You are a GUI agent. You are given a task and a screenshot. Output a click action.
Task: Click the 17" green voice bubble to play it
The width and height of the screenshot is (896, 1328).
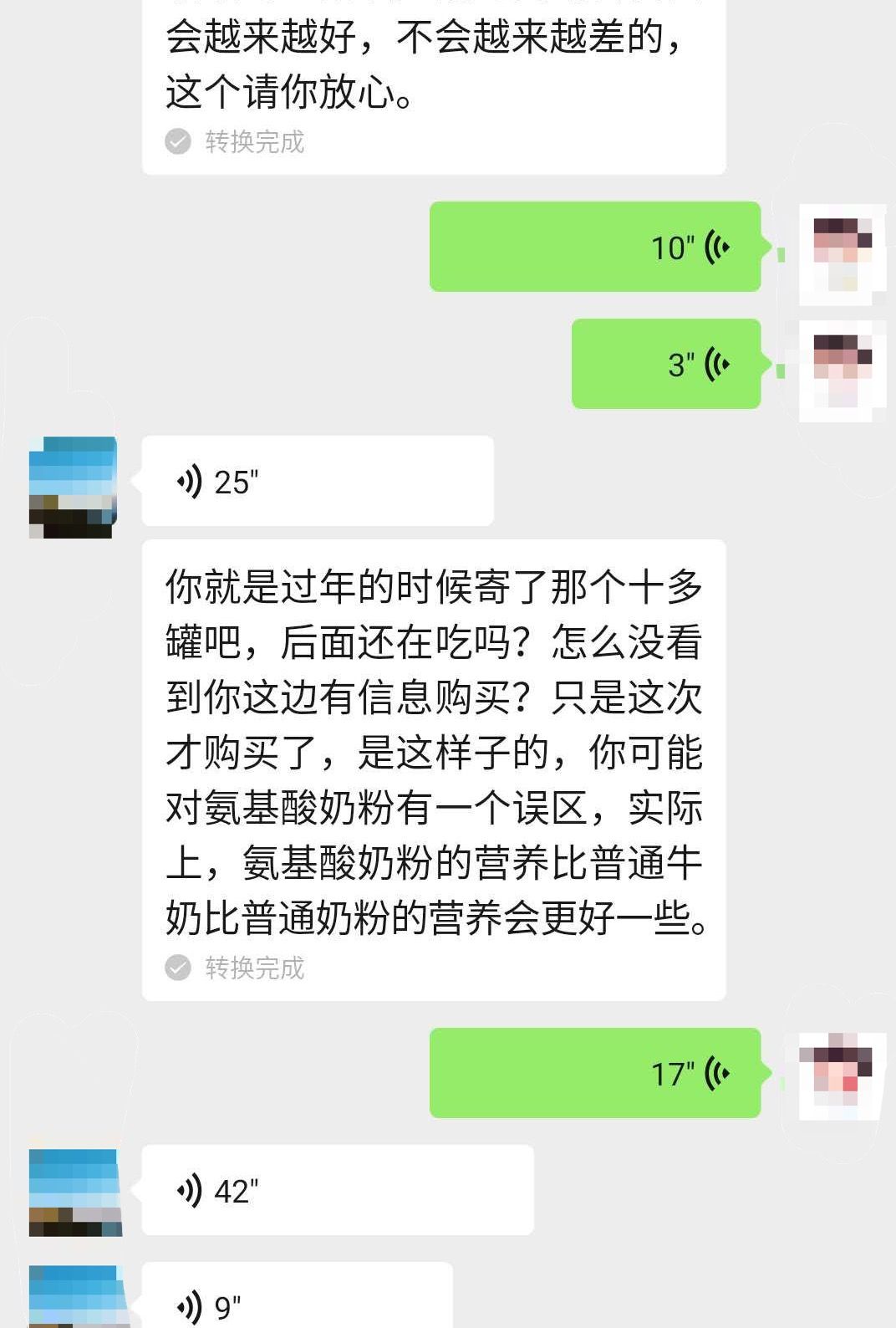point(593,1074)
